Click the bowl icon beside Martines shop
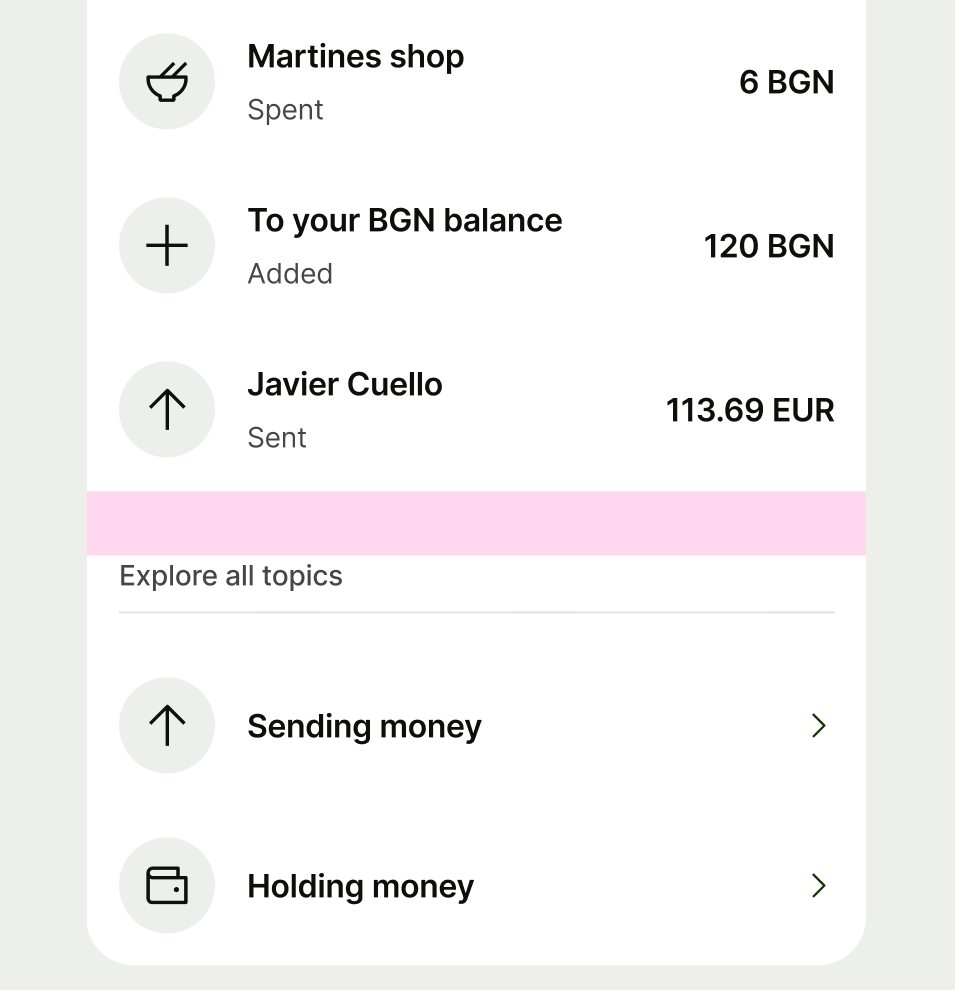This screenshot has width=955, height=990. point(167,81)
